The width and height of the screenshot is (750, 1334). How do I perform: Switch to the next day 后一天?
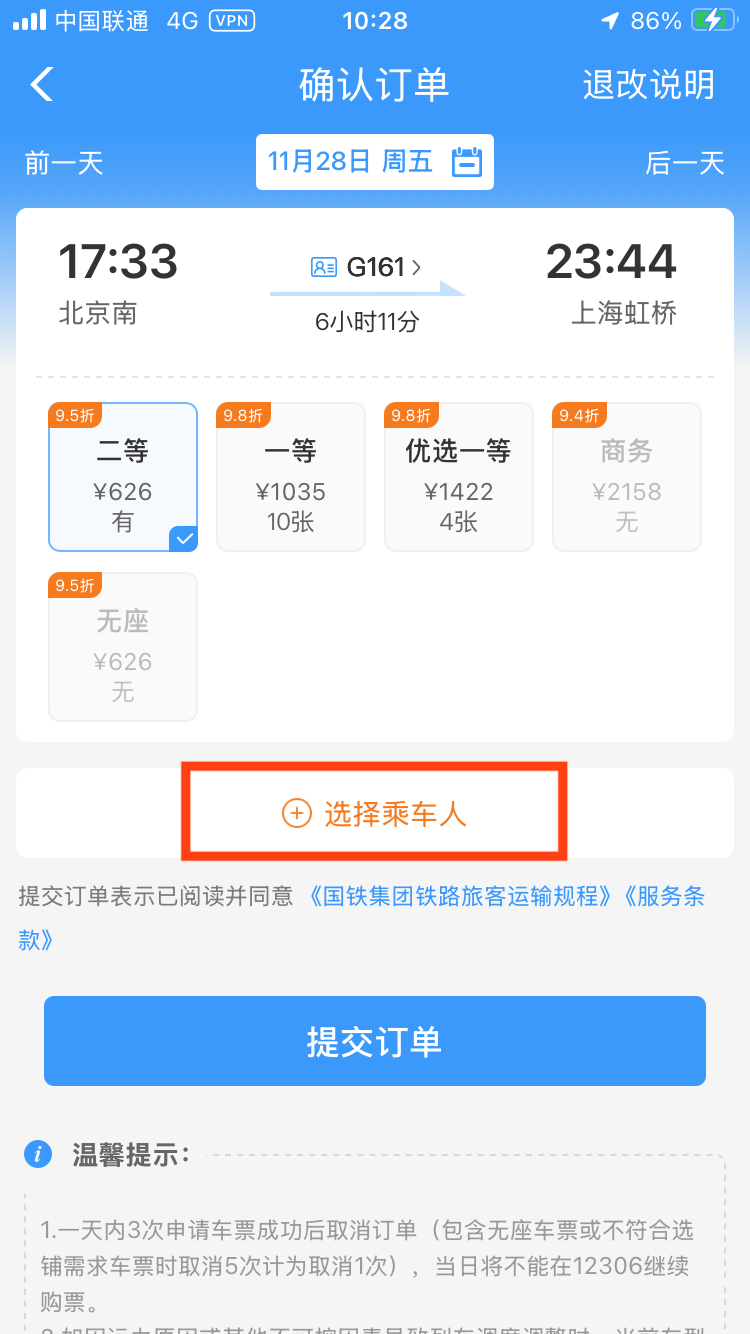point(685,163)
